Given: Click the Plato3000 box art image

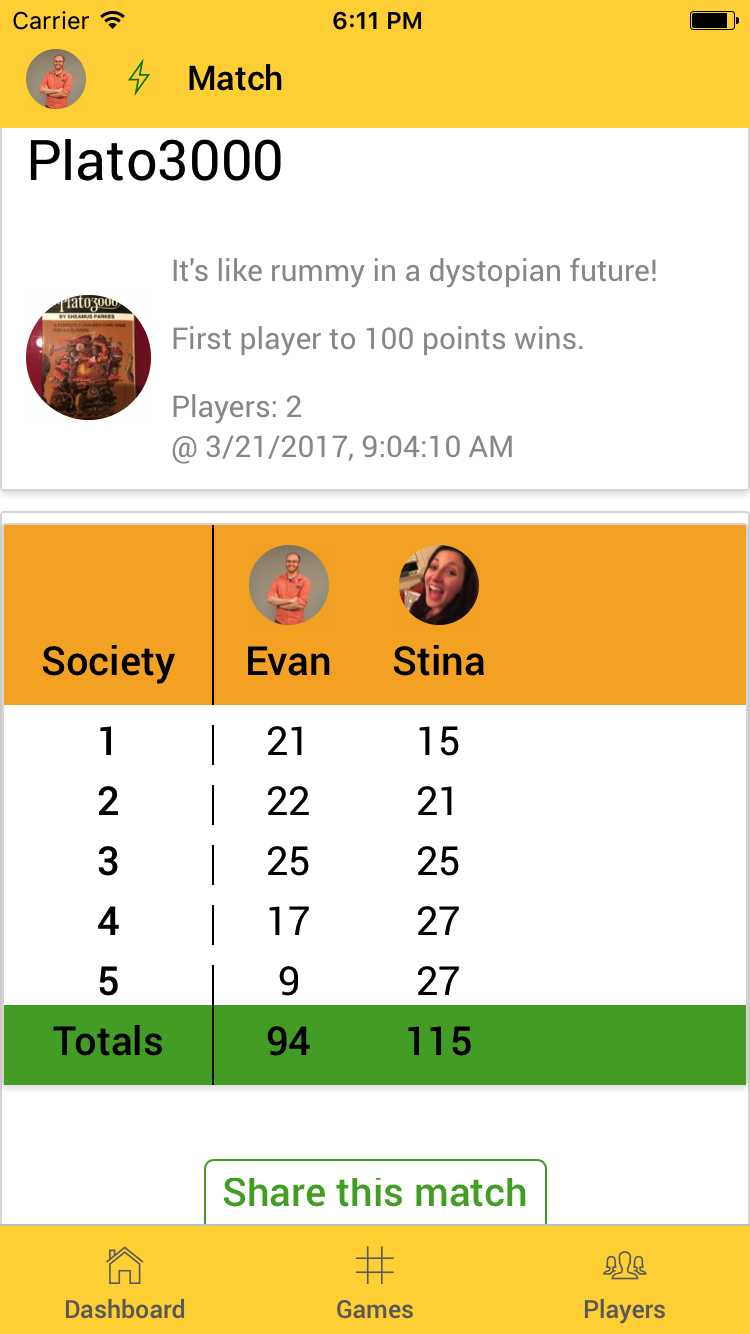Looking at the screenshot, I should point(88,357).
